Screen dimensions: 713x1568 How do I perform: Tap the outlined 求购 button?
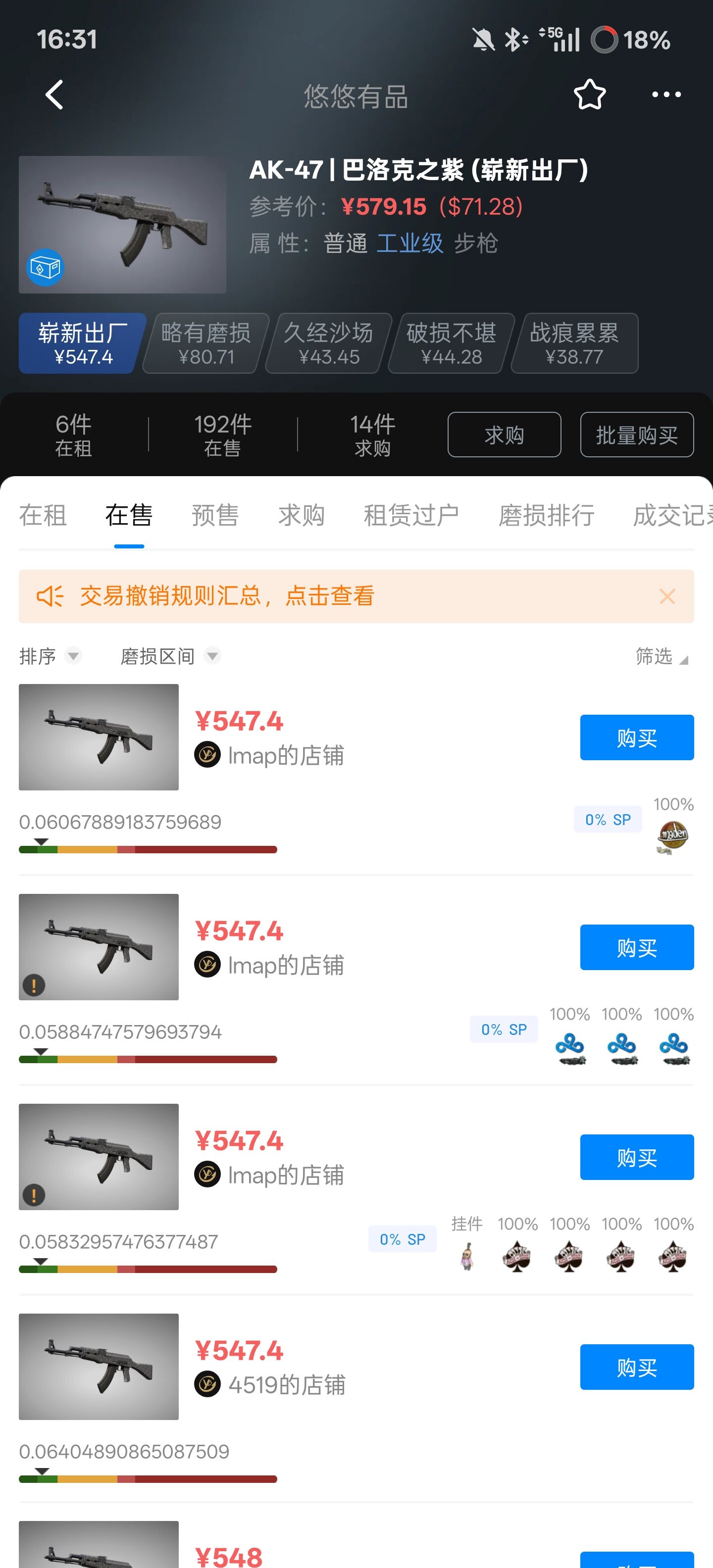click(504, 435)
